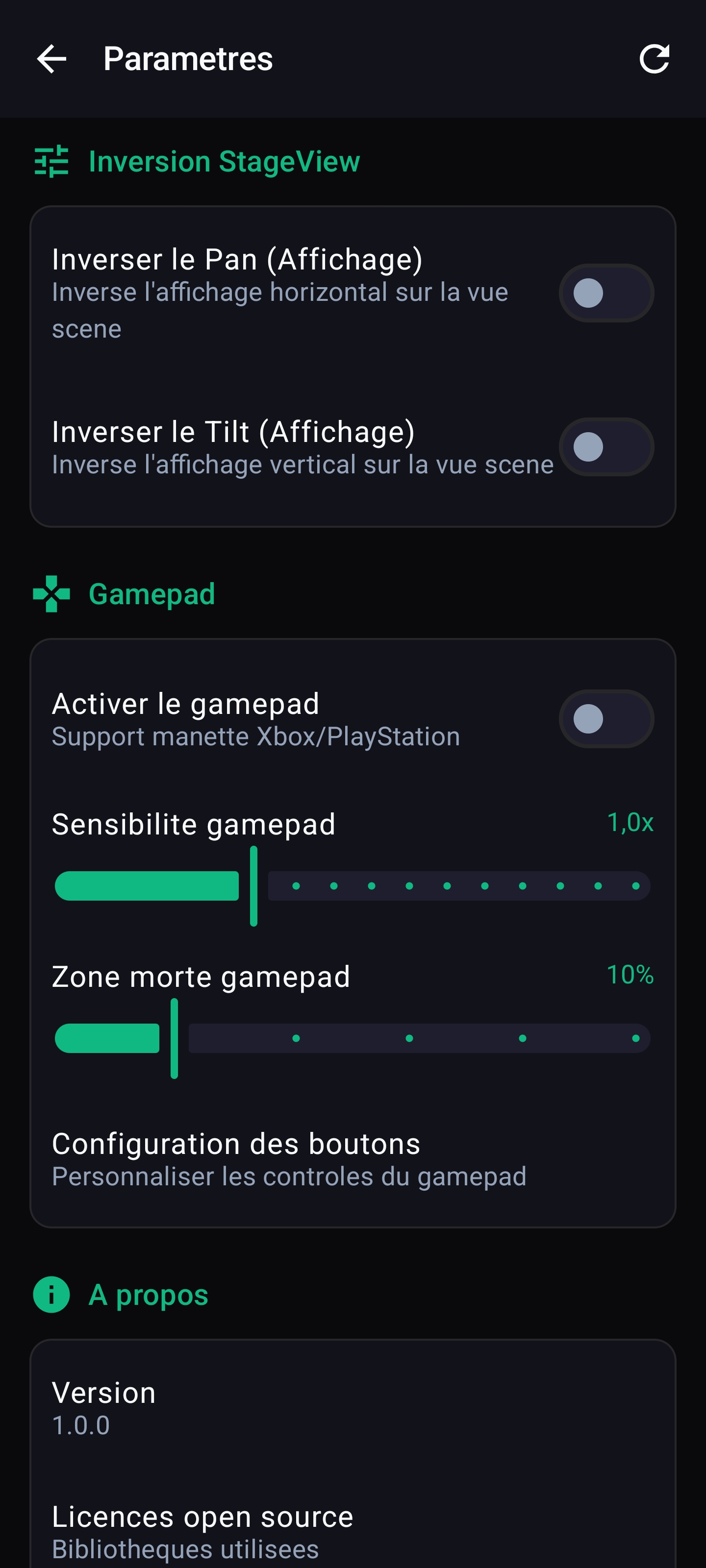The width and height of the screenshot is (706, 1568).
Task: Click the 1,0x sensitivity value
Action: click(630, 822)
